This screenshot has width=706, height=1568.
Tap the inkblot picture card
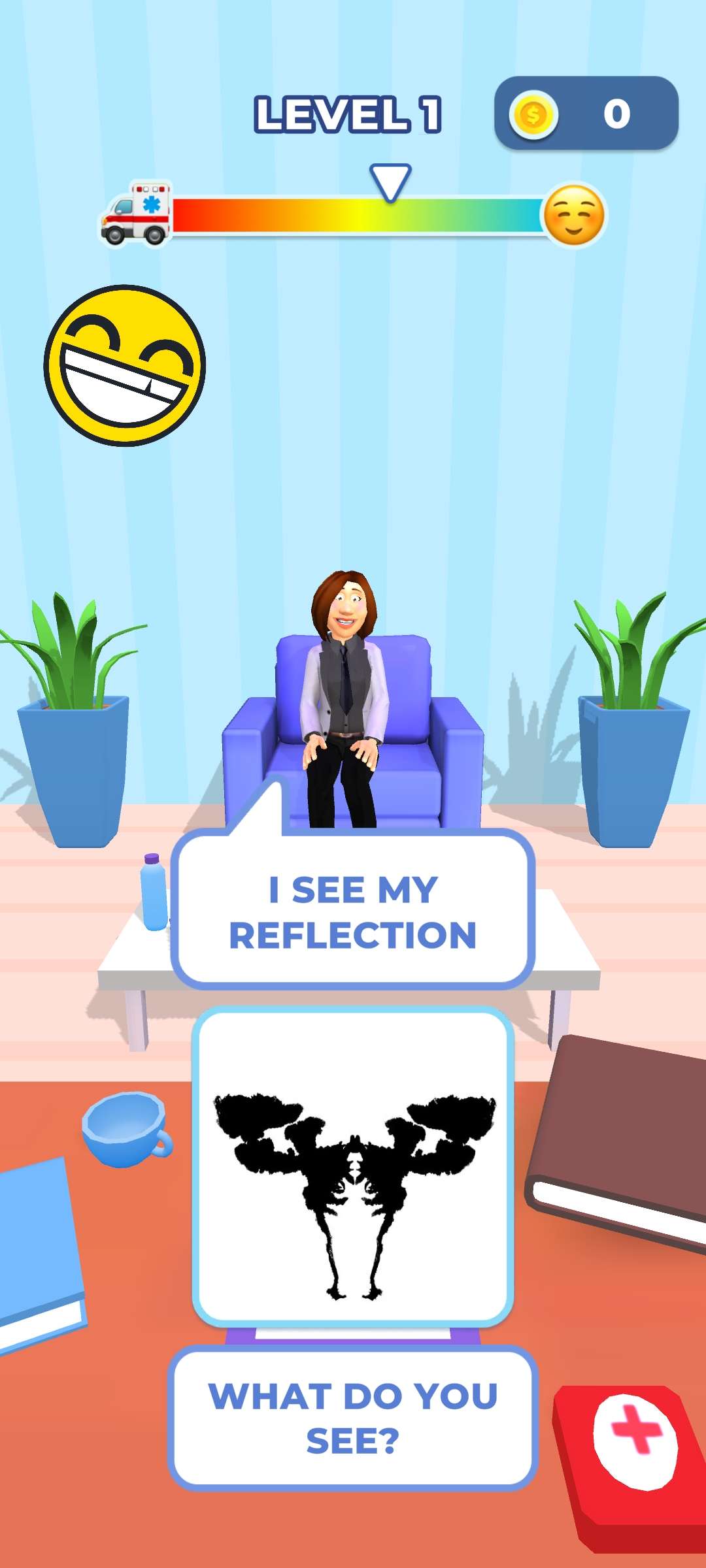click(353, 1168)
